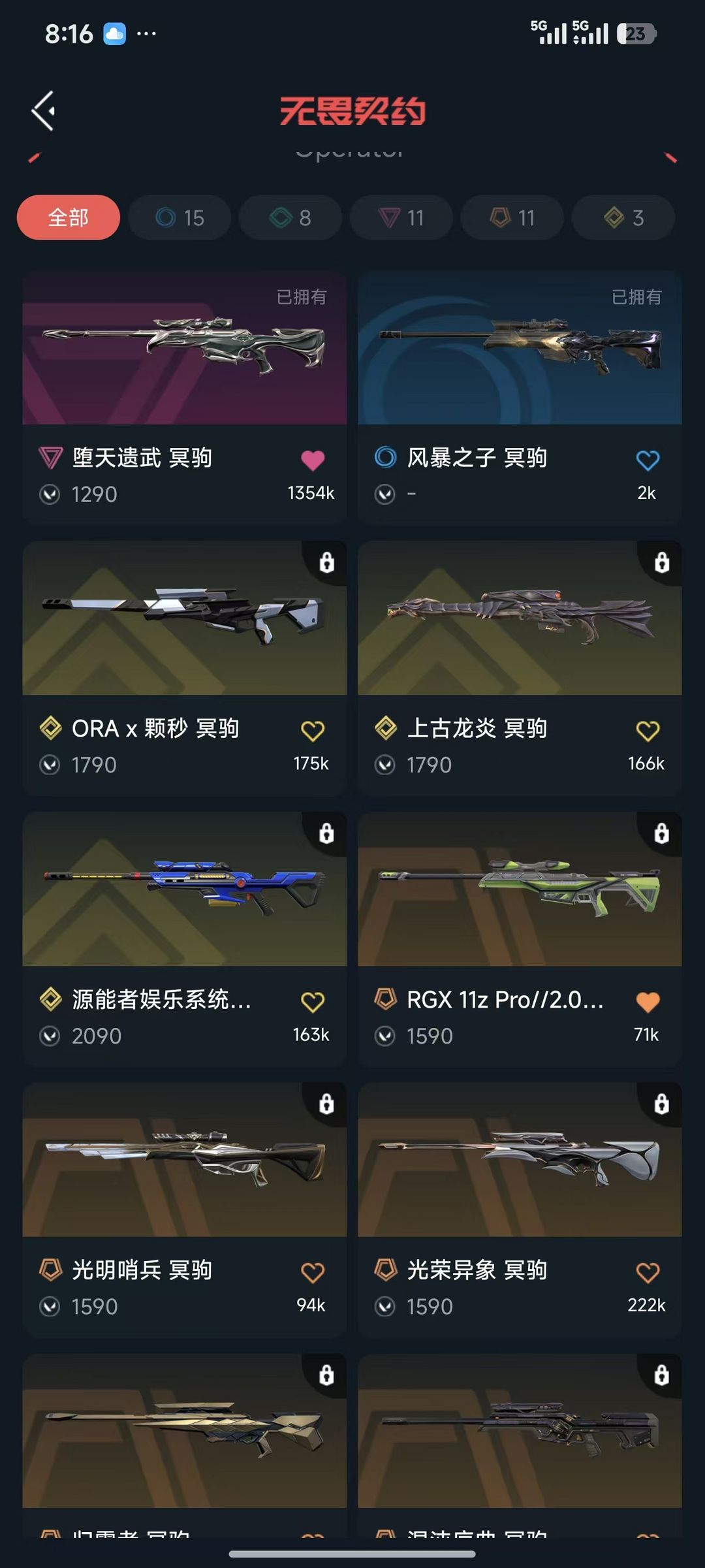Like 光荣异象 冥驹 with the heart icon
The height and width of the screenshot is (1568, 705).
click(648, 1272)
